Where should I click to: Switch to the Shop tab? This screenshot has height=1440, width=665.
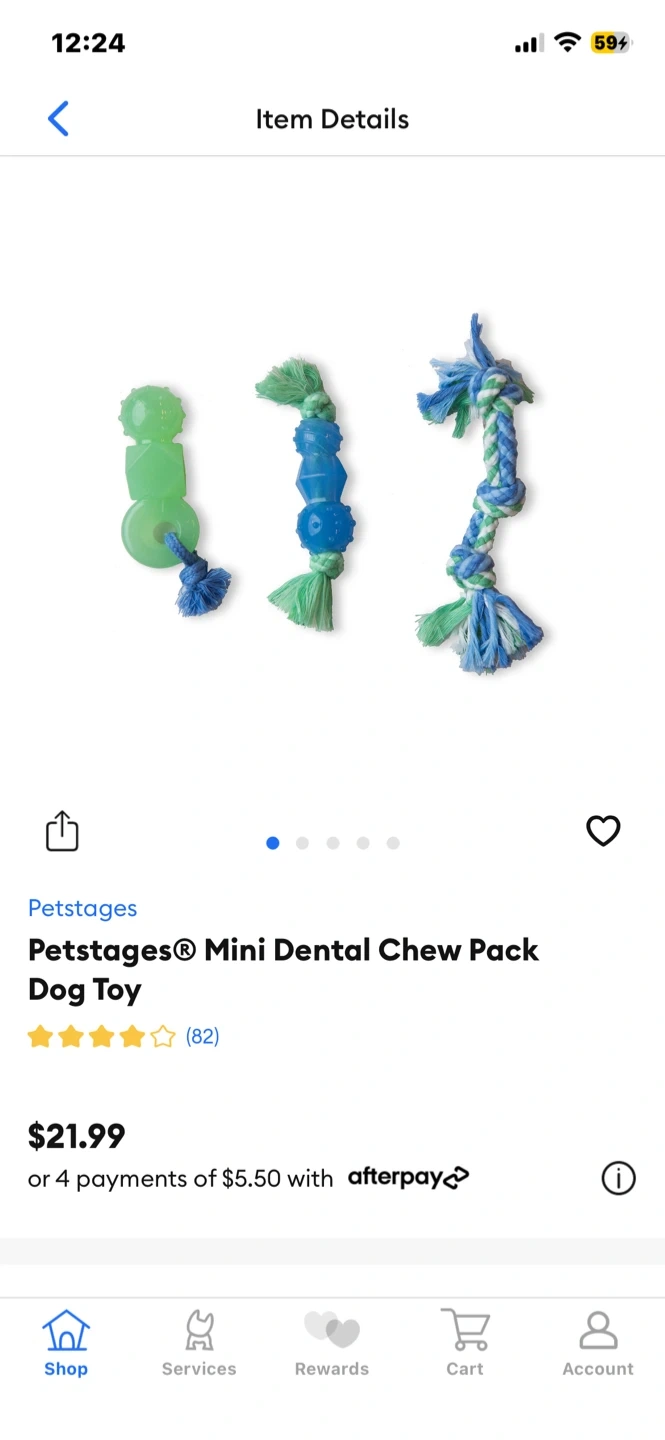click(66, 1344)
